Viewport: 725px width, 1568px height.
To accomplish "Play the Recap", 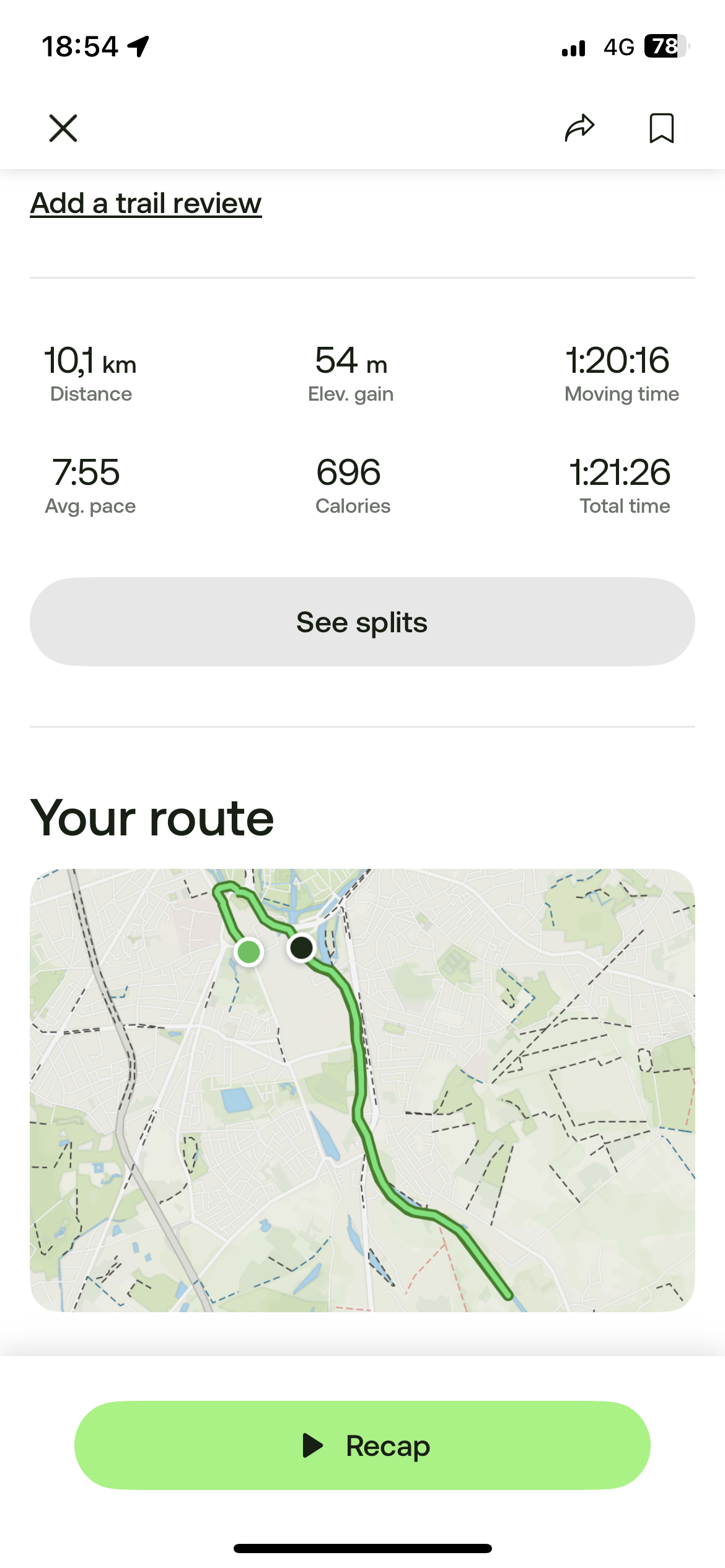I will [x=362, y=1445].
